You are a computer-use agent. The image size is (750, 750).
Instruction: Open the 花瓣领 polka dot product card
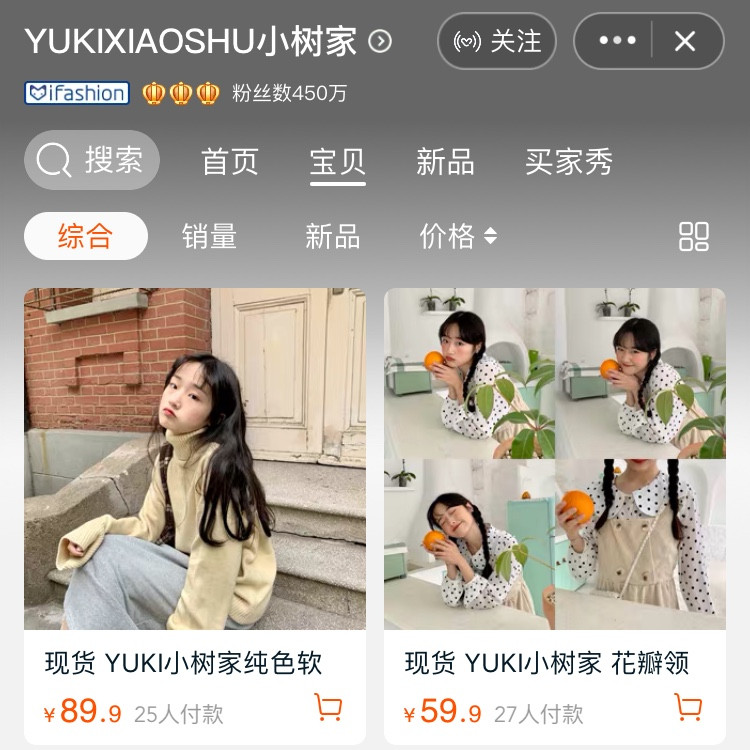coord(555,460)
